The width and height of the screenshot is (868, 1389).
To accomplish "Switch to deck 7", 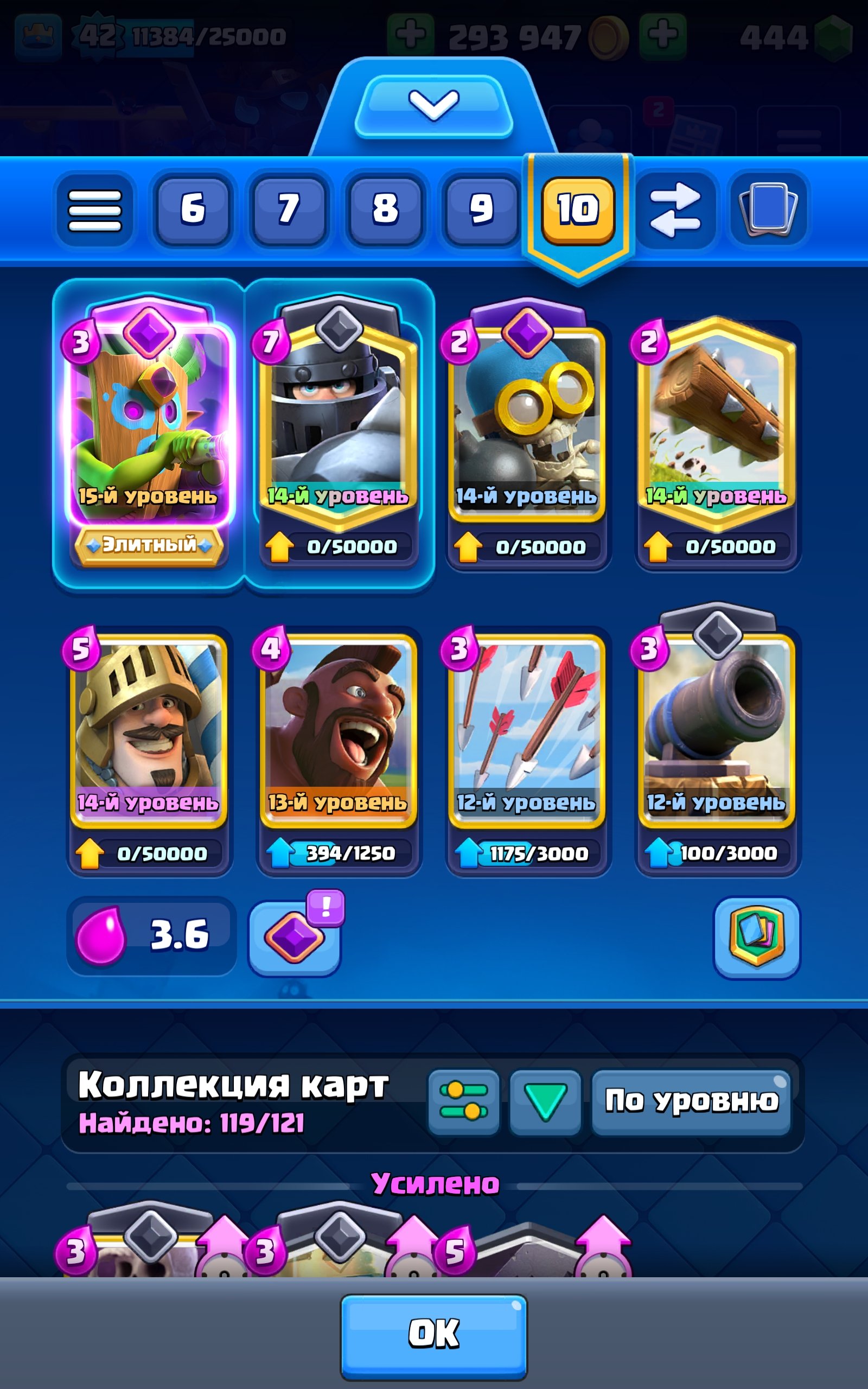I will (x=289, y=209).
